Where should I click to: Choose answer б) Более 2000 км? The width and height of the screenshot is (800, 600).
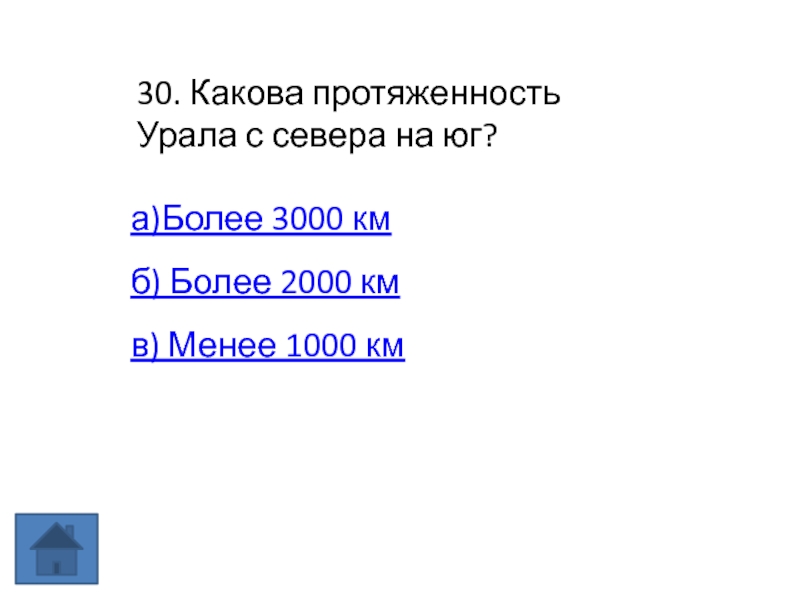265,284
